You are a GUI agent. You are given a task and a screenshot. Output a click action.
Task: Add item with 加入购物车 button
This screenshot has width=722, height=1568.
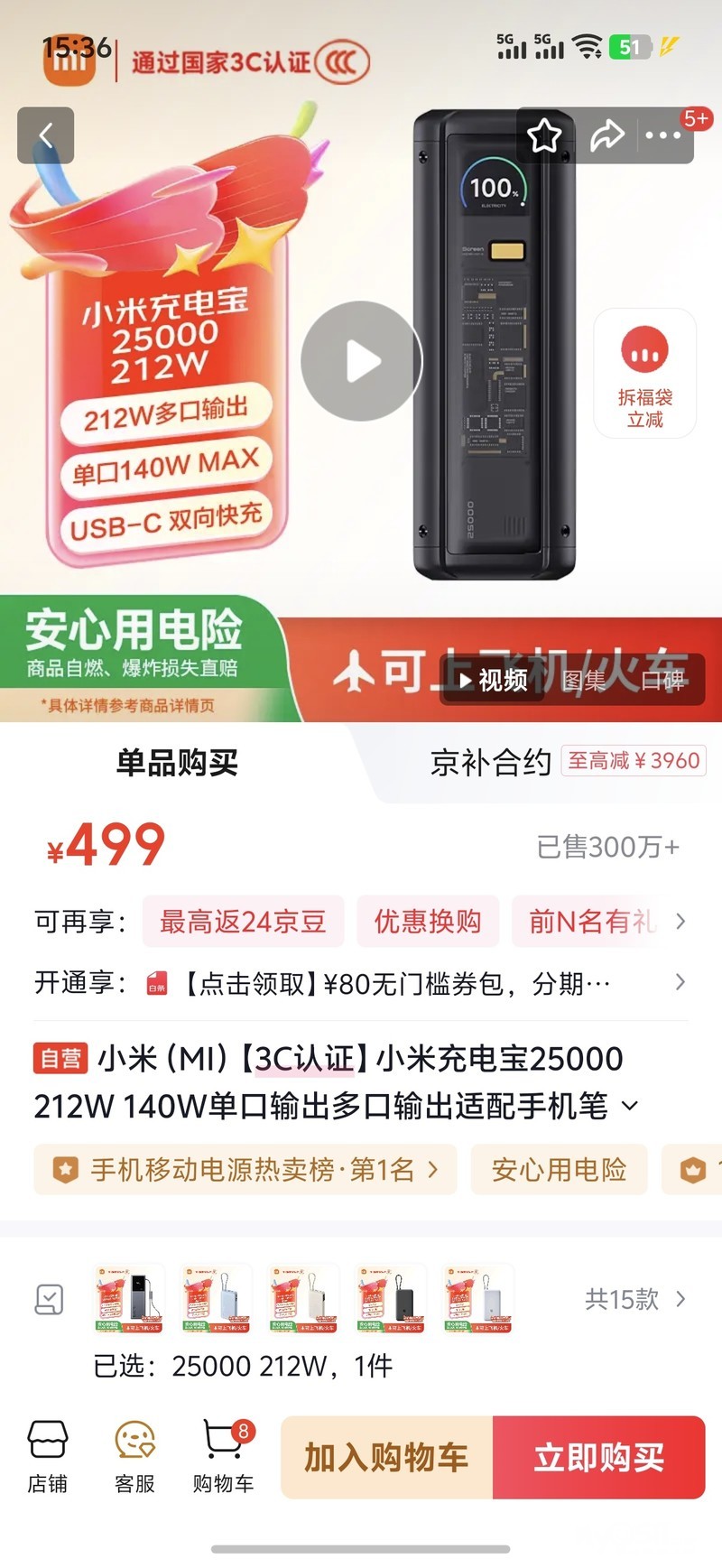click(386, 1457)
